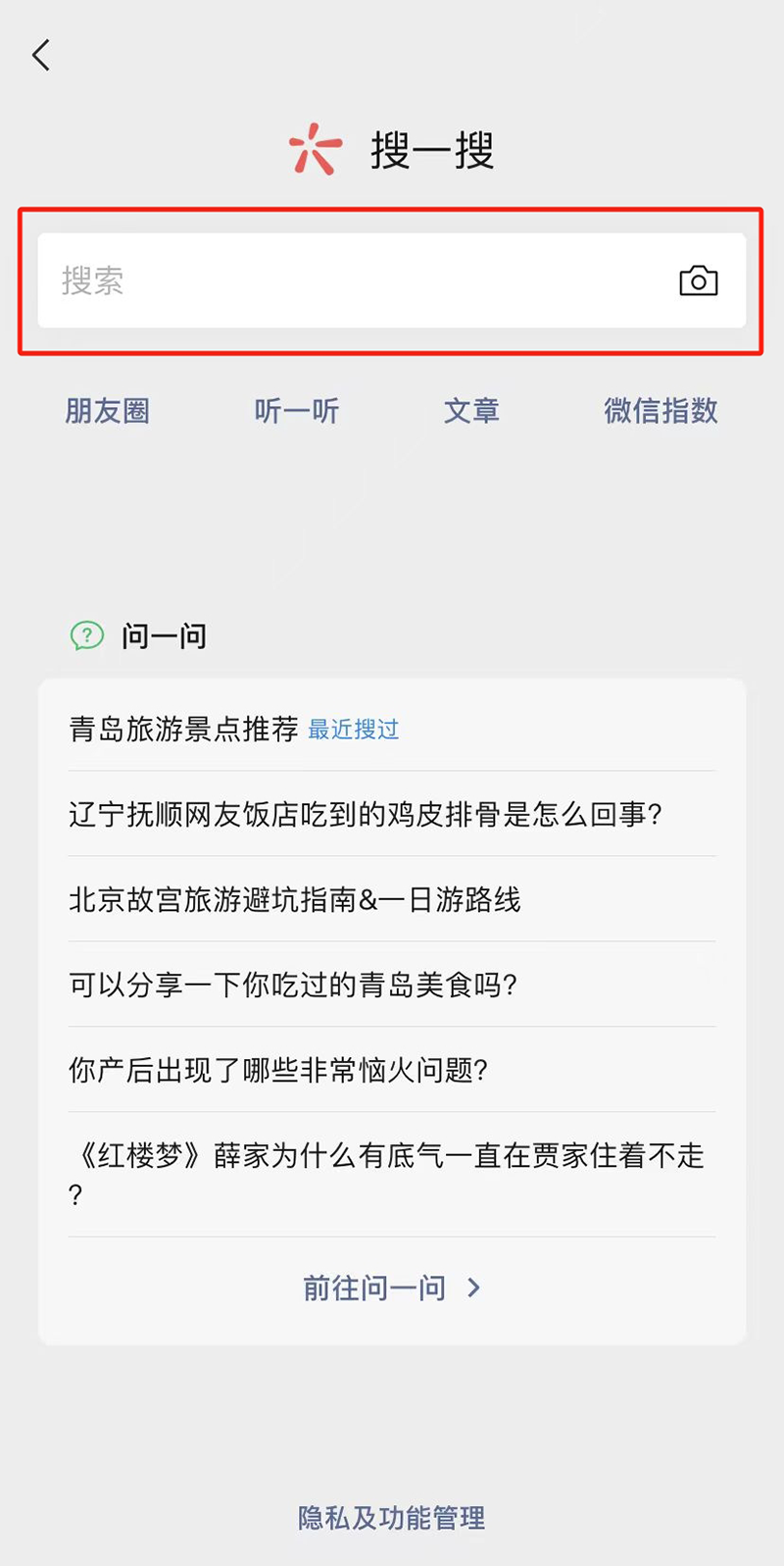Open 微信指数 category

tap(661, 411)
